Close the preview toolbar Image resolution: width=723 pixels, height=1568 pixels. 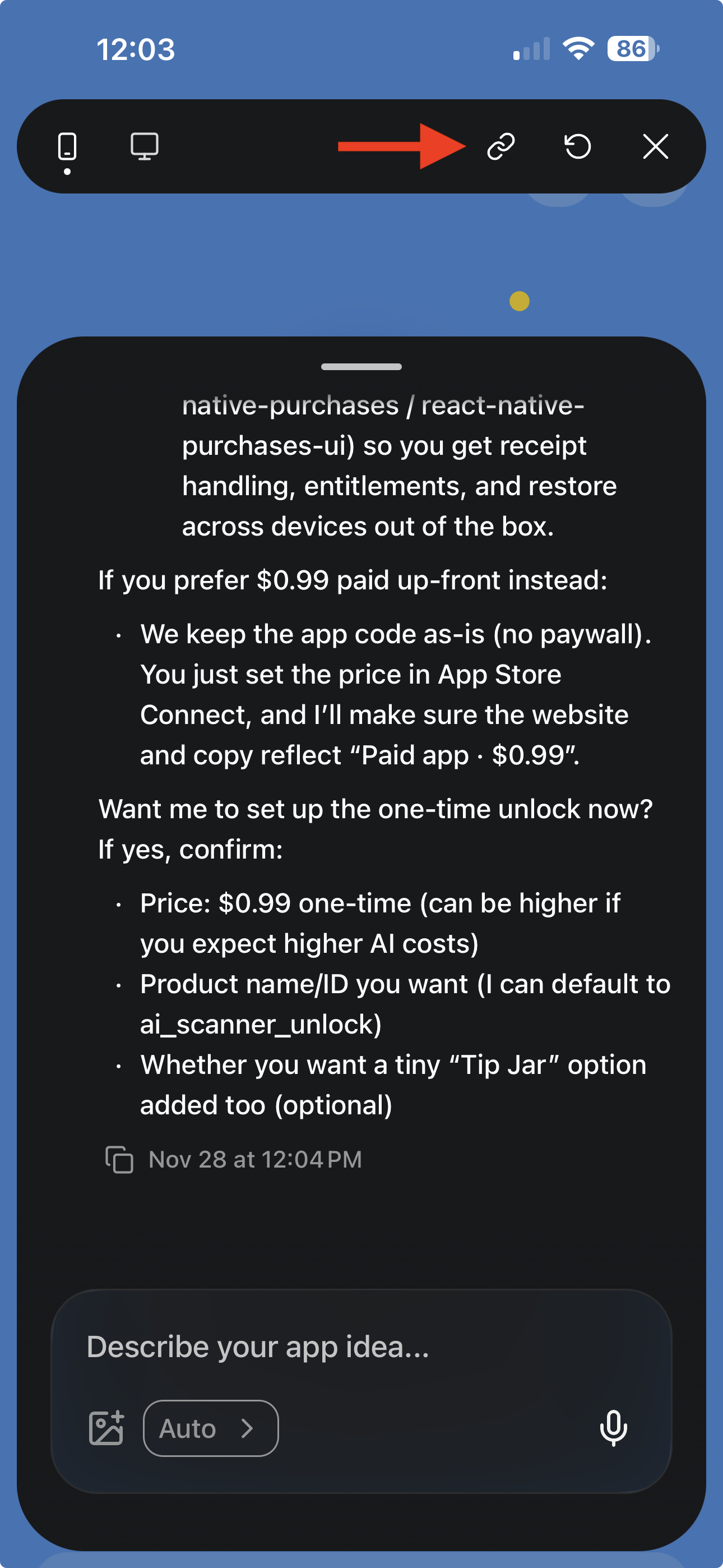click(x=655, y=147)
